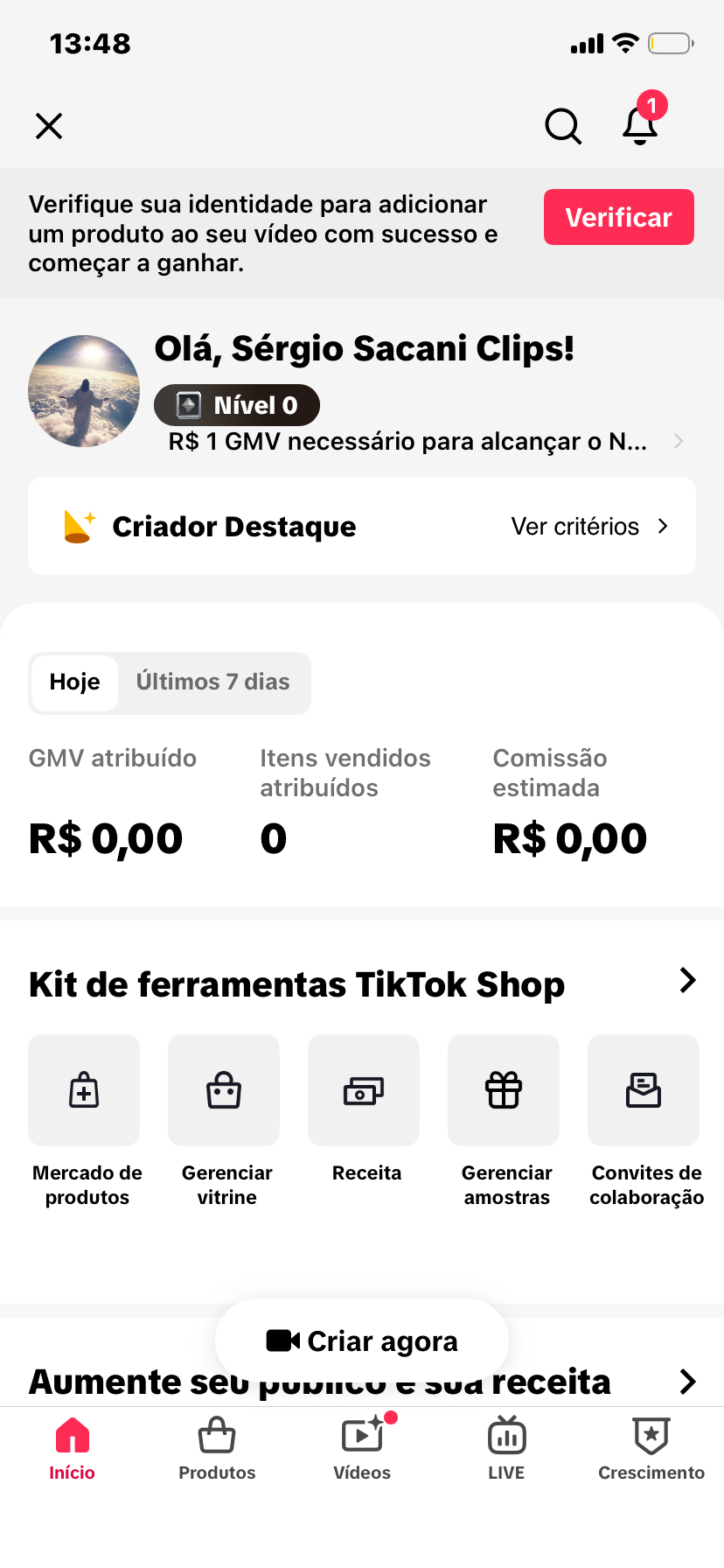
Task: Go to the Vídeos tab
Action: point(362,1449)
